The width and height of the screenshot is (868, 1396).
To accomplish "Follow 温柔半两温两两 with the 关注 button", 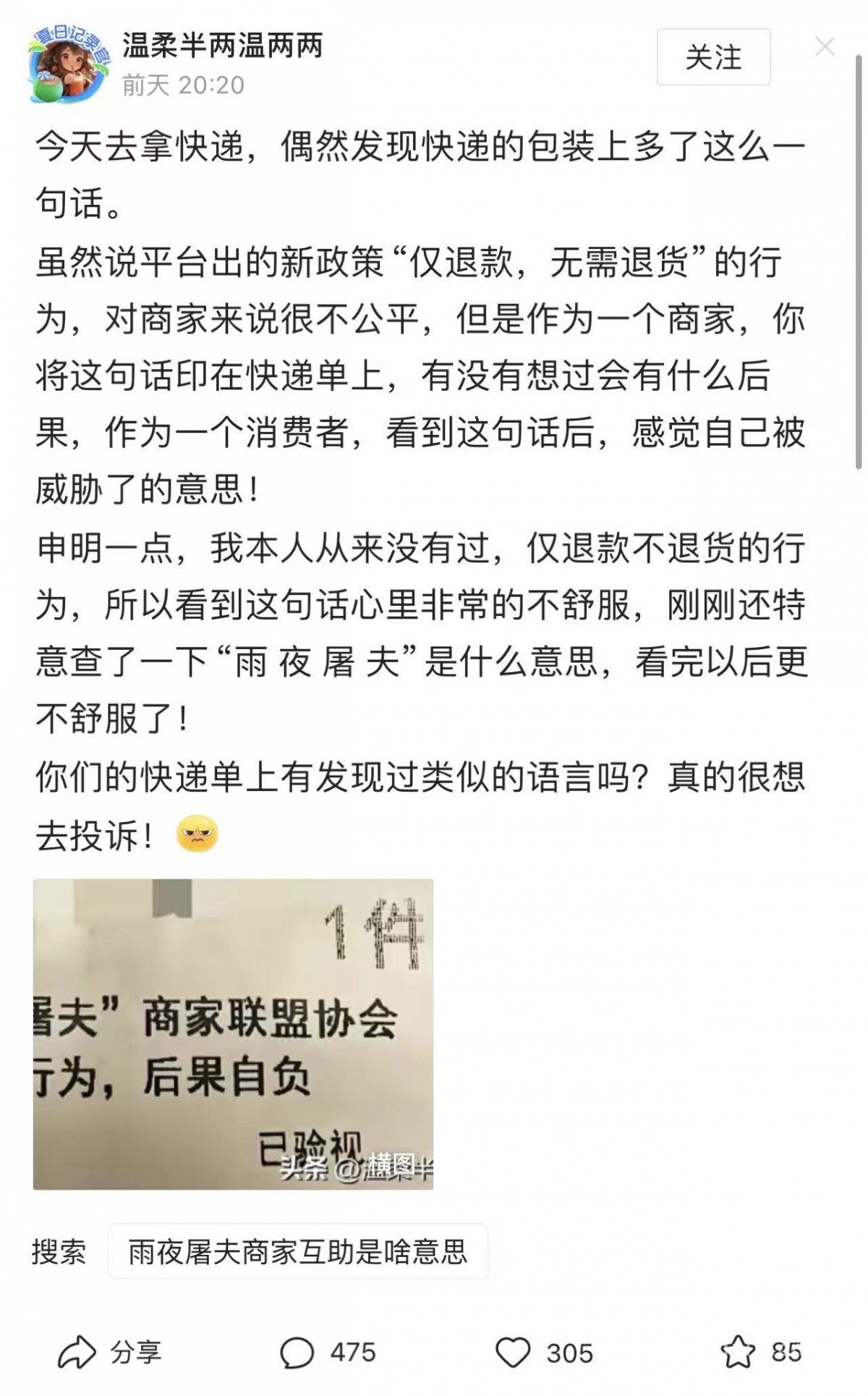I will coord(713,57).
